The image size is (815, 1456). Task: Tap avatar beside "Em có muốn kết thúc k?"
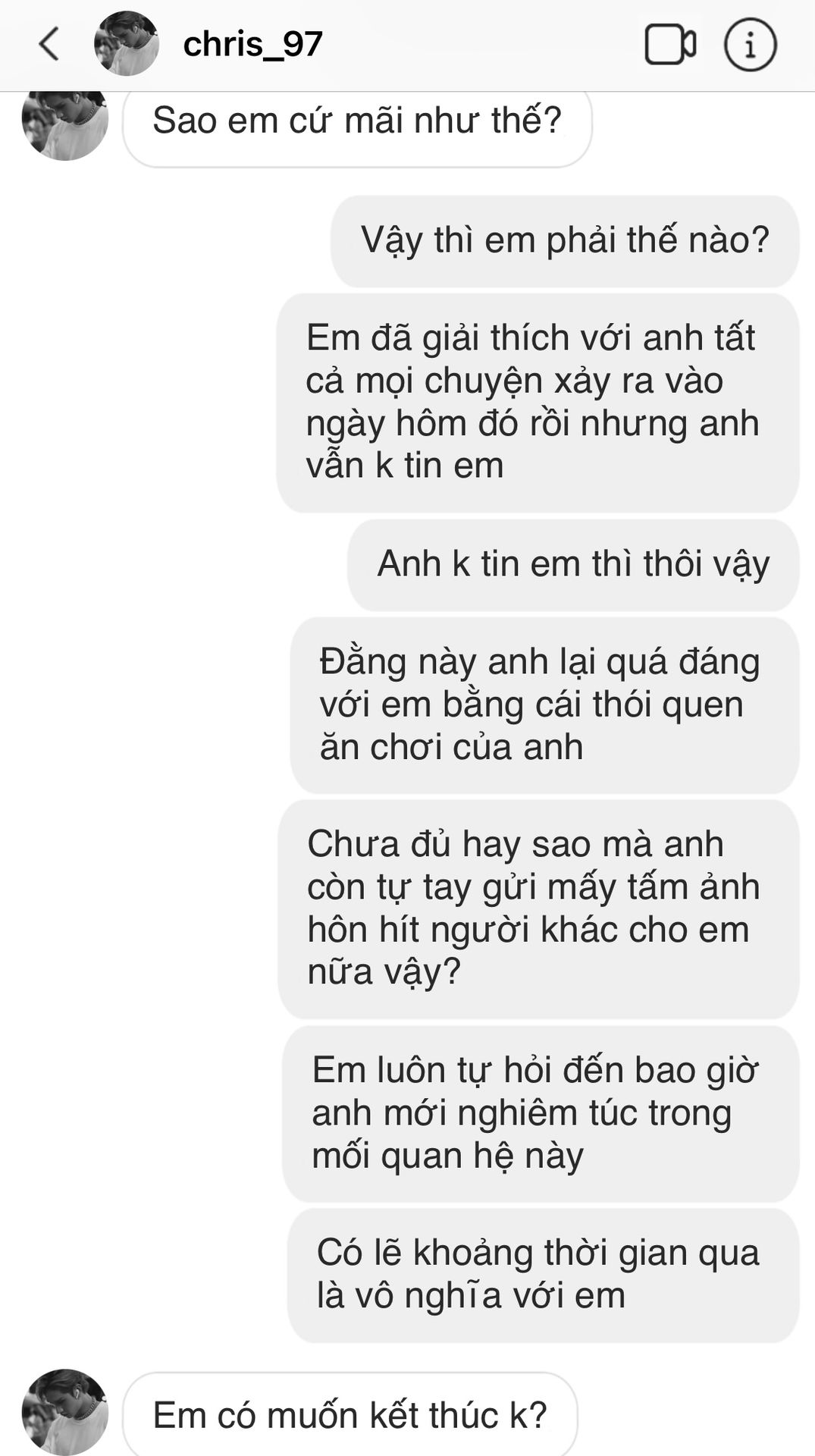(65, 1412)
